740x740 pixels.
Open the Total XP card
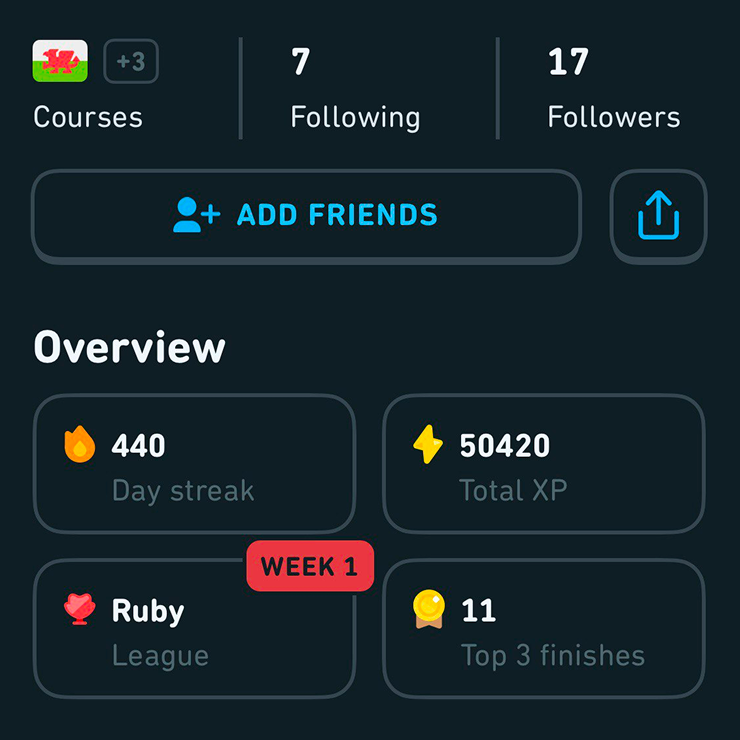(543, 463)
